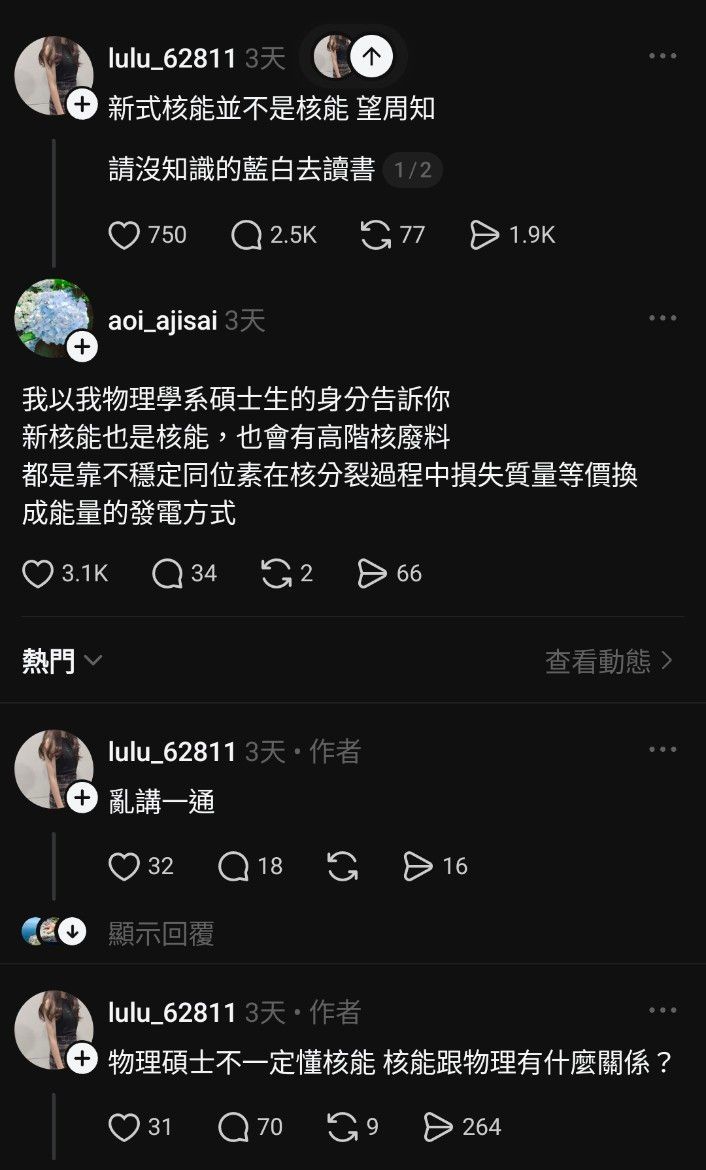Screen dimensions: 706x1170
Task: Expand the 熱門 sort dropdown
Action: point(62,661)
